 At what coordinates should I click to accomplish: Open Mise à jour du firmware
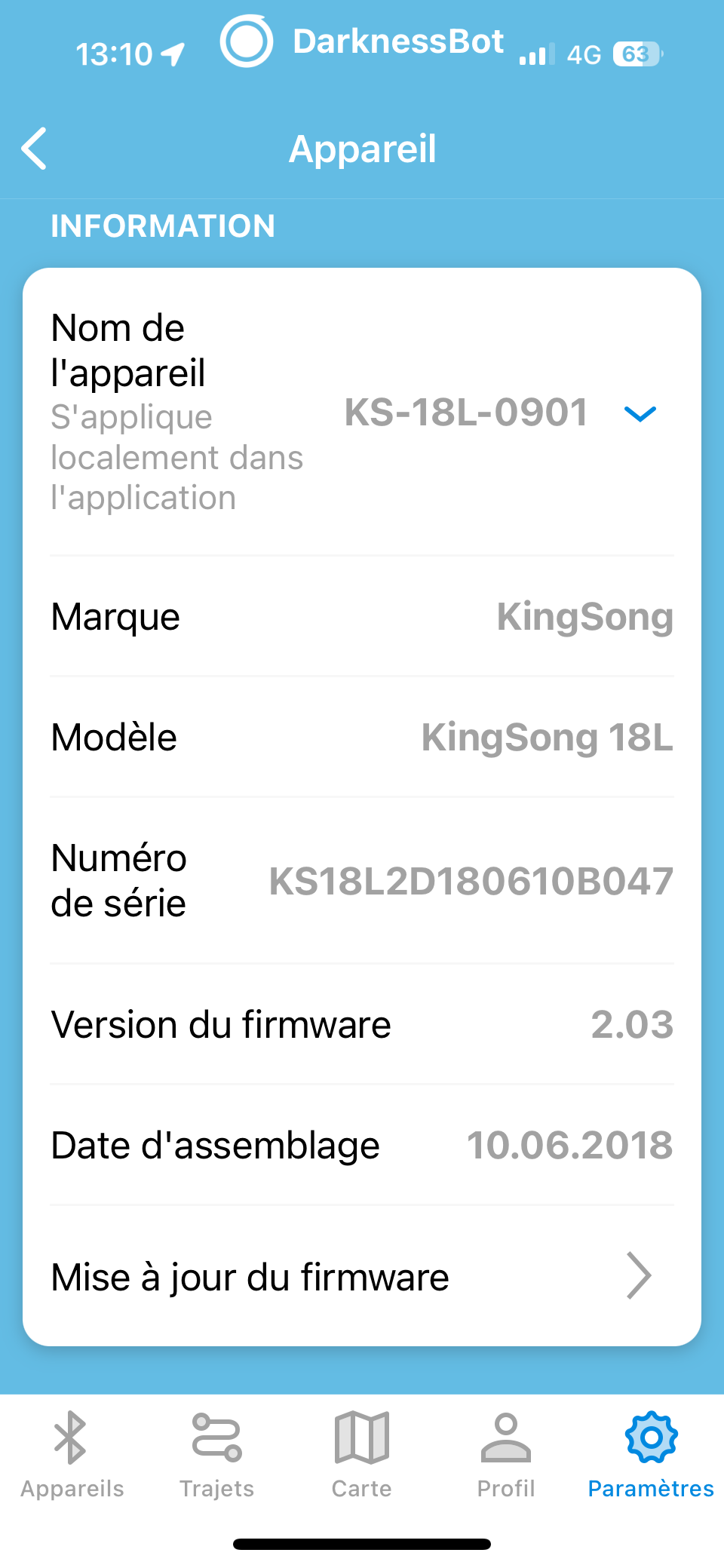(x=362, y=1276)
